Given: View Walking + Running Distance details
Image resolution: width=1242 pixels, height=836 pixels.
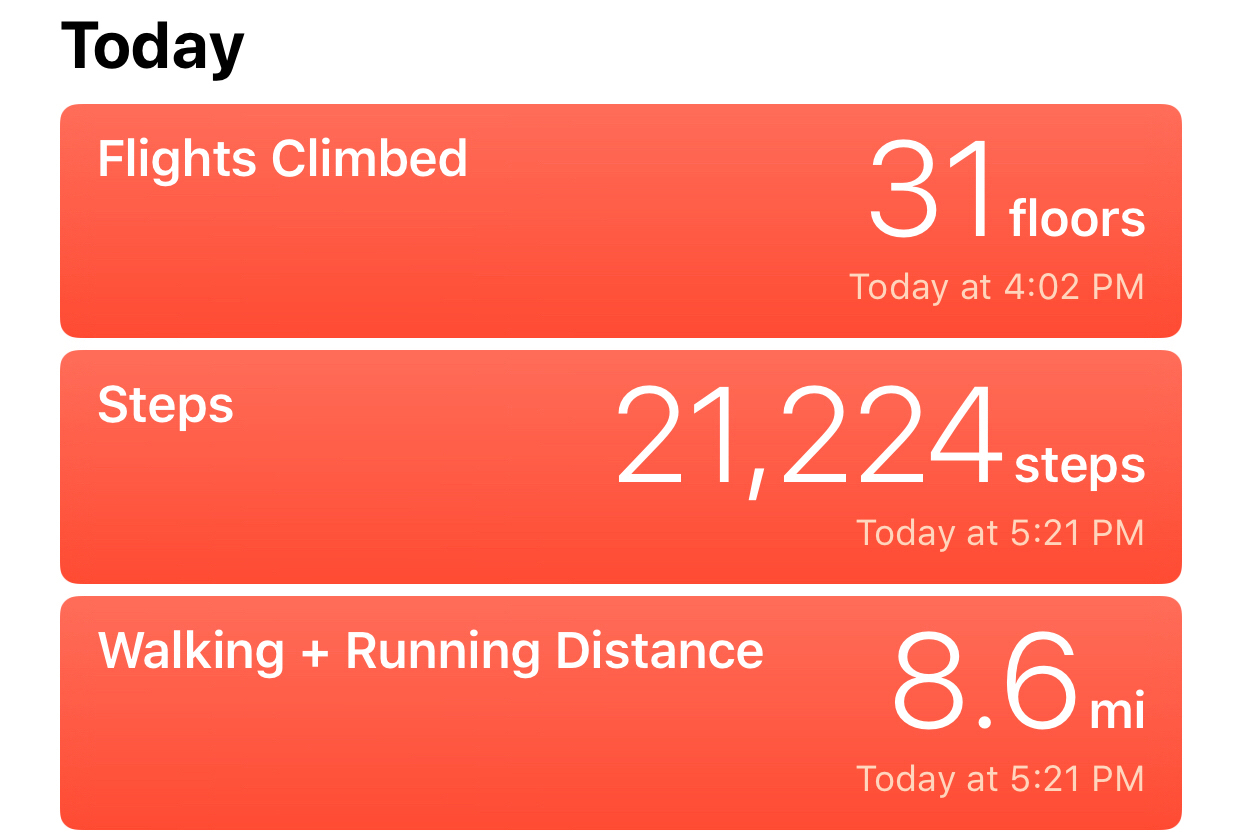Looking at the screenshot, I should tap(620, 712).
